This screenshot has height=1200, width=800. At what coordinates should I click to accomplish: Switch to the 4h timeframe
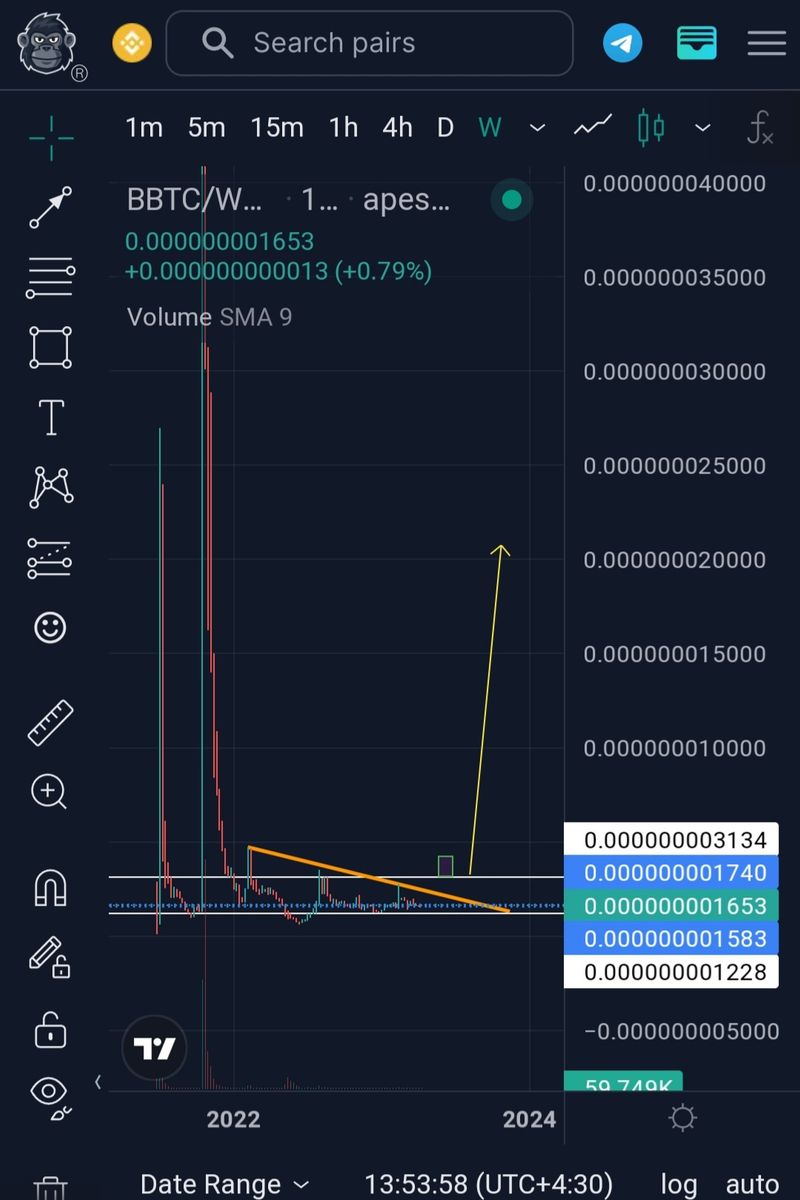[397, 127]
